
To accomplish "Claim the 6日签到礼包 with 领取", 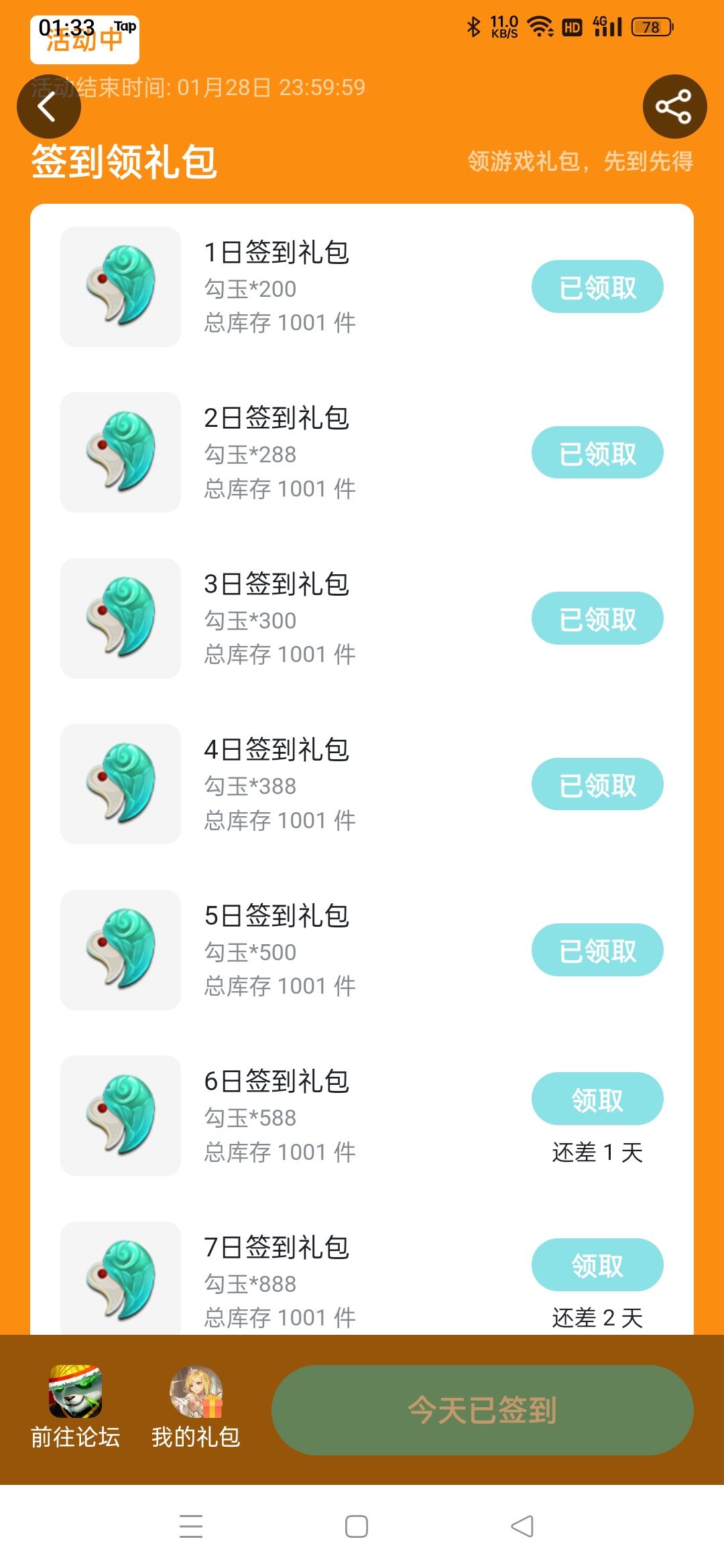I will pos(597,1099).
